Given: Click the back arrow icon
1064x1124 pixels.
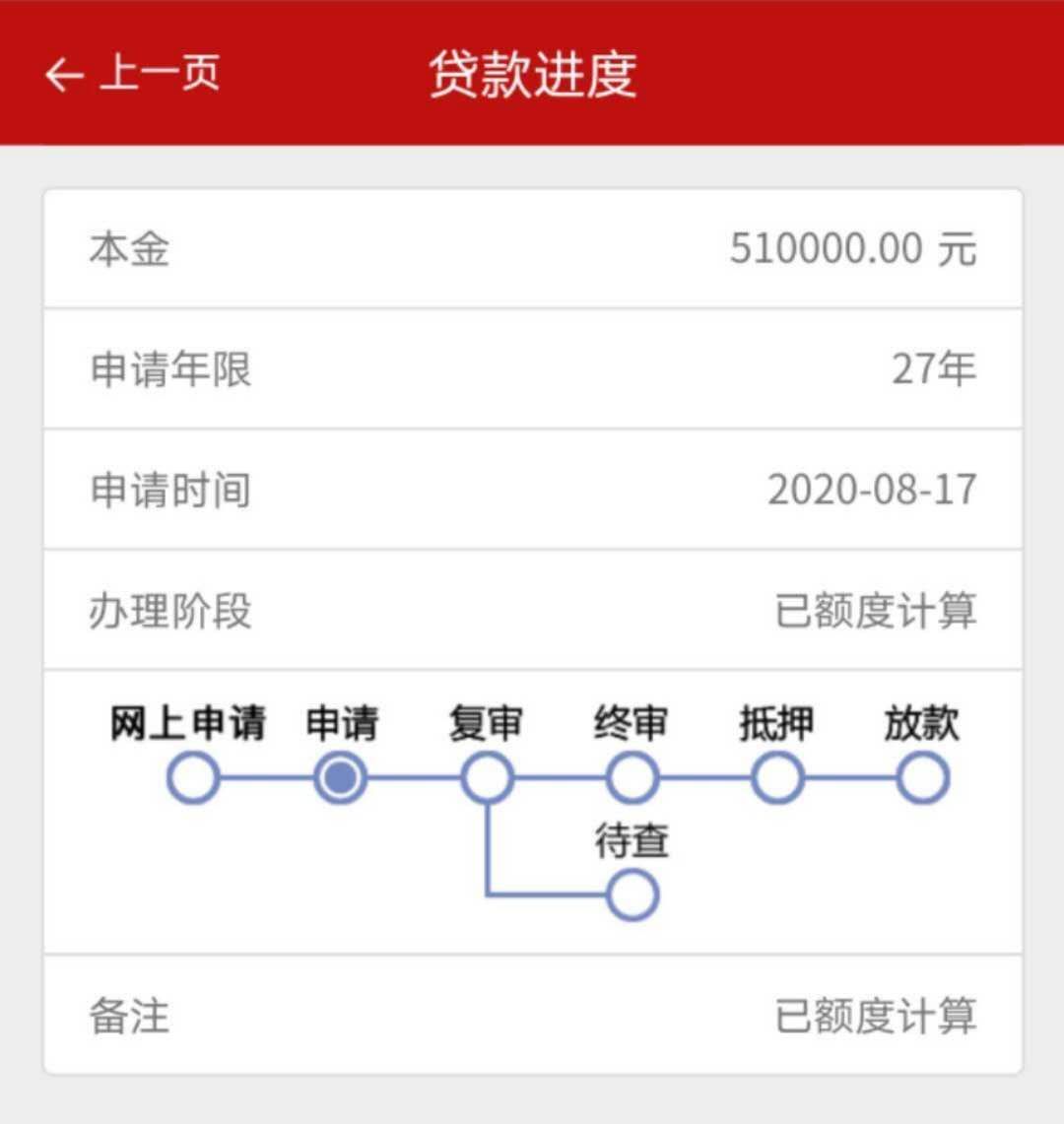Looking at the screenshot, I should point(61,73).
